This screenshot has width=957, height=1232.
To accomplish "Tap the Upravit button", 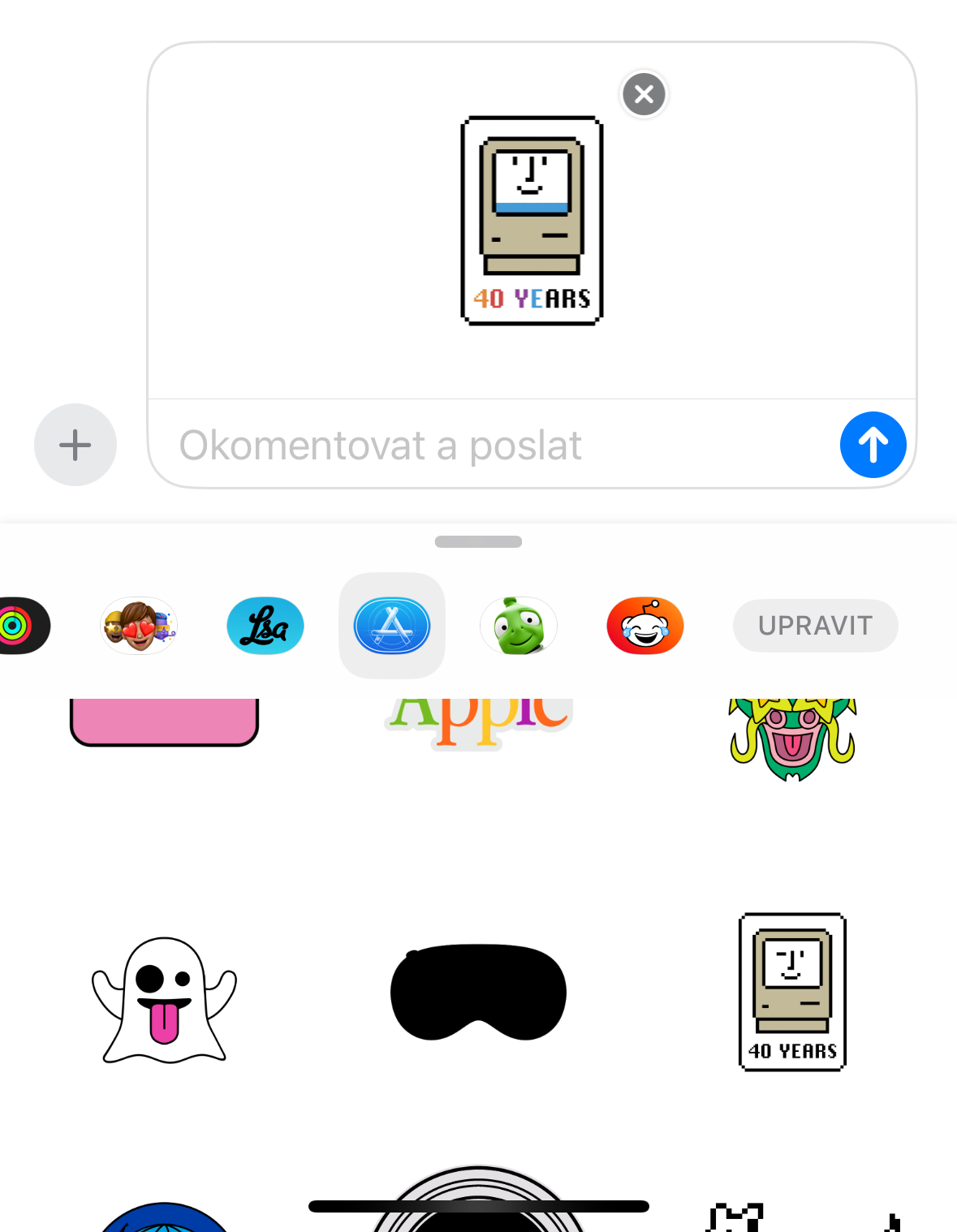I will pos(815,626).
